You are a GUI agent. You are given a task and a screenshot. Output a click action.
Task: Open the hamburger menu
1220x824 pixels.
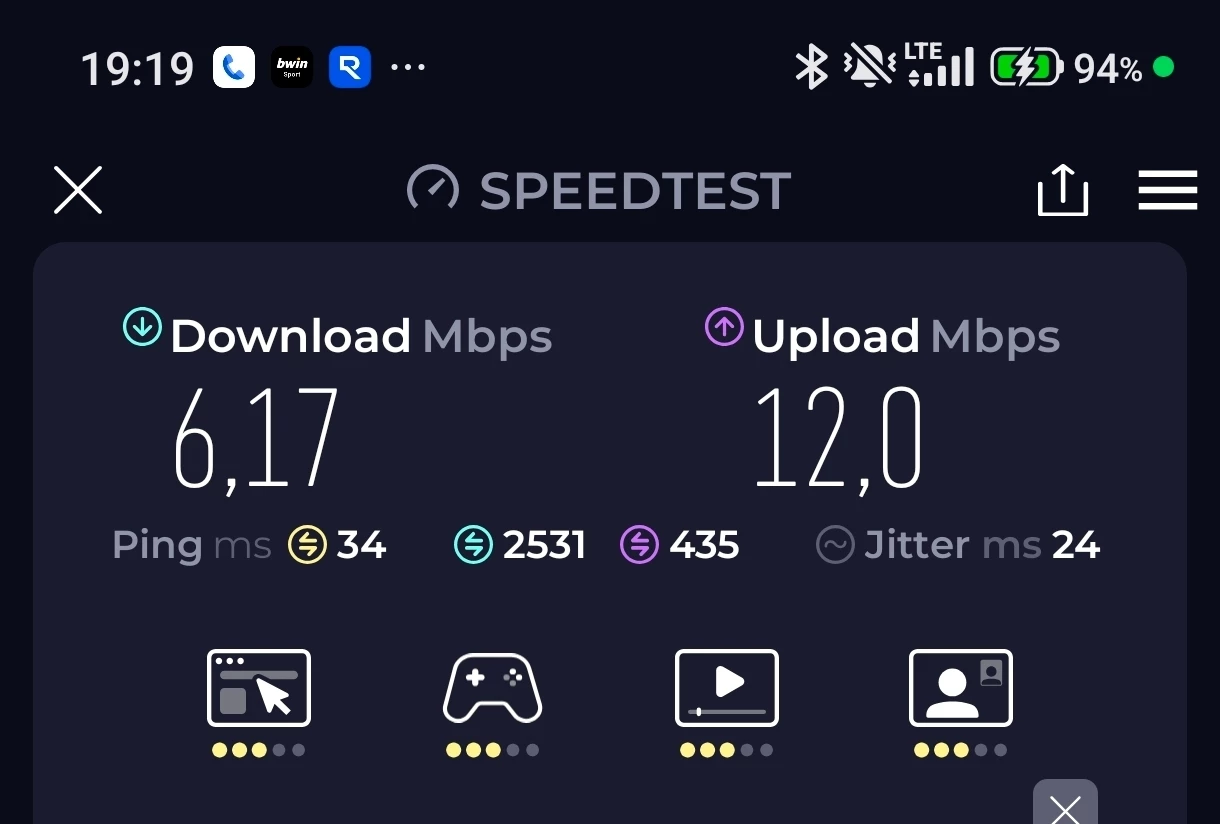[x=1167, y=190]
